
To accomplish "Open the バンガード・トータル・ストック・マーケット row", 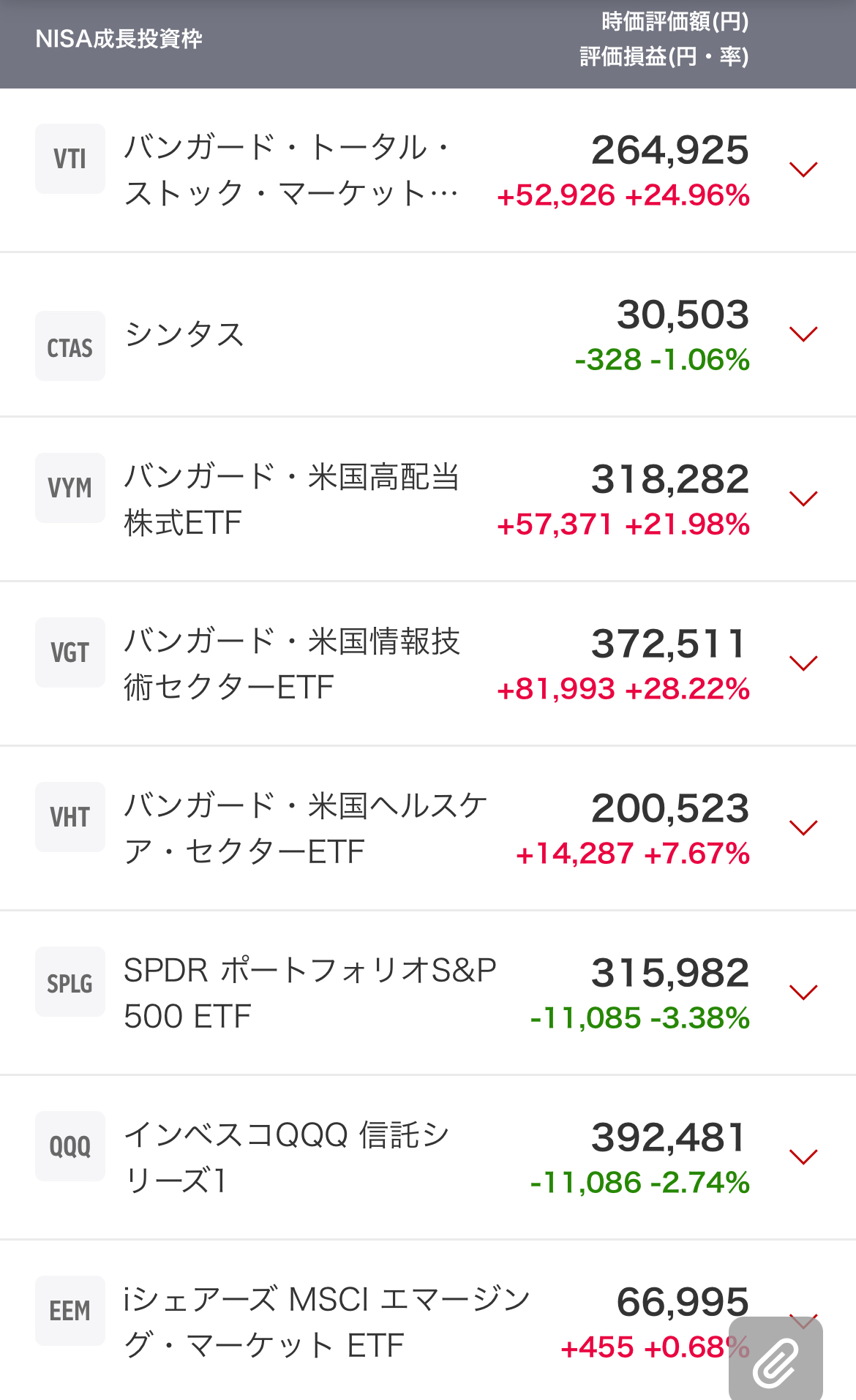I will tap(428, 170).
